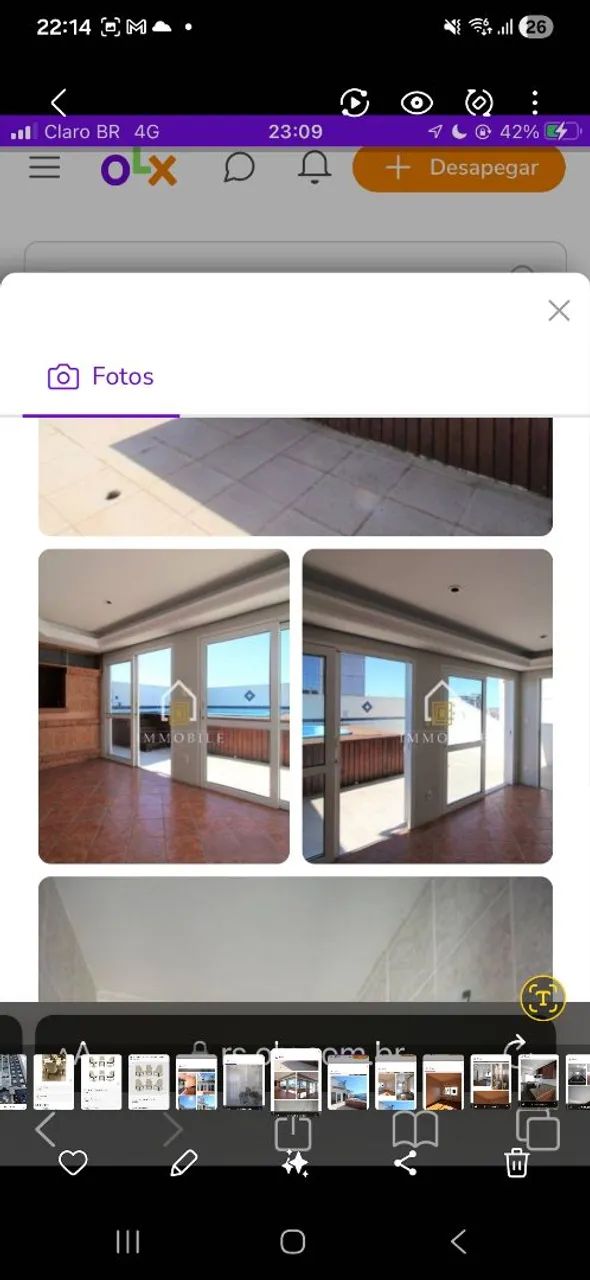590x1280 pixels.
Task: Tap the system home button
Action: click(x=293, y=1242)
